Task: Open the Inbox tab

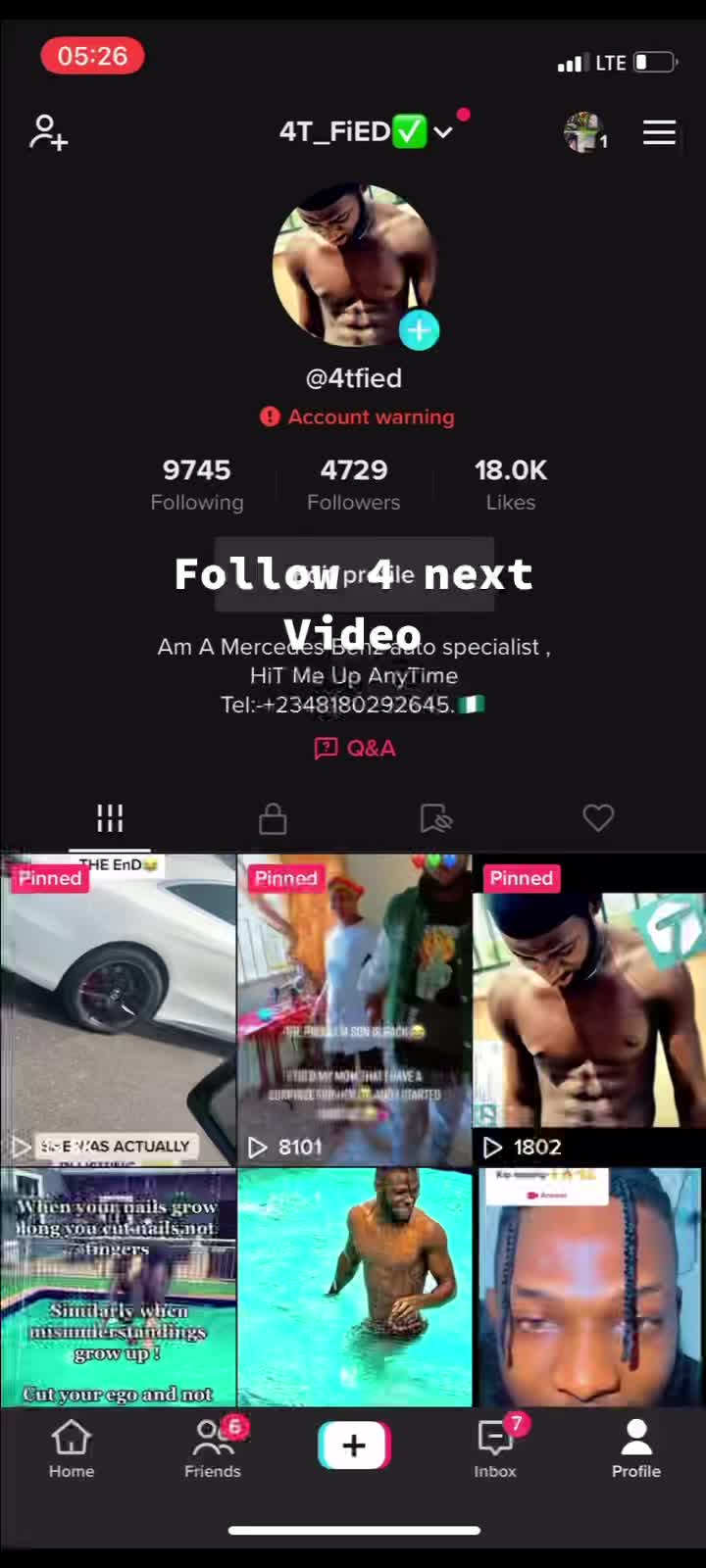Action: click(x=495, y=1449)
